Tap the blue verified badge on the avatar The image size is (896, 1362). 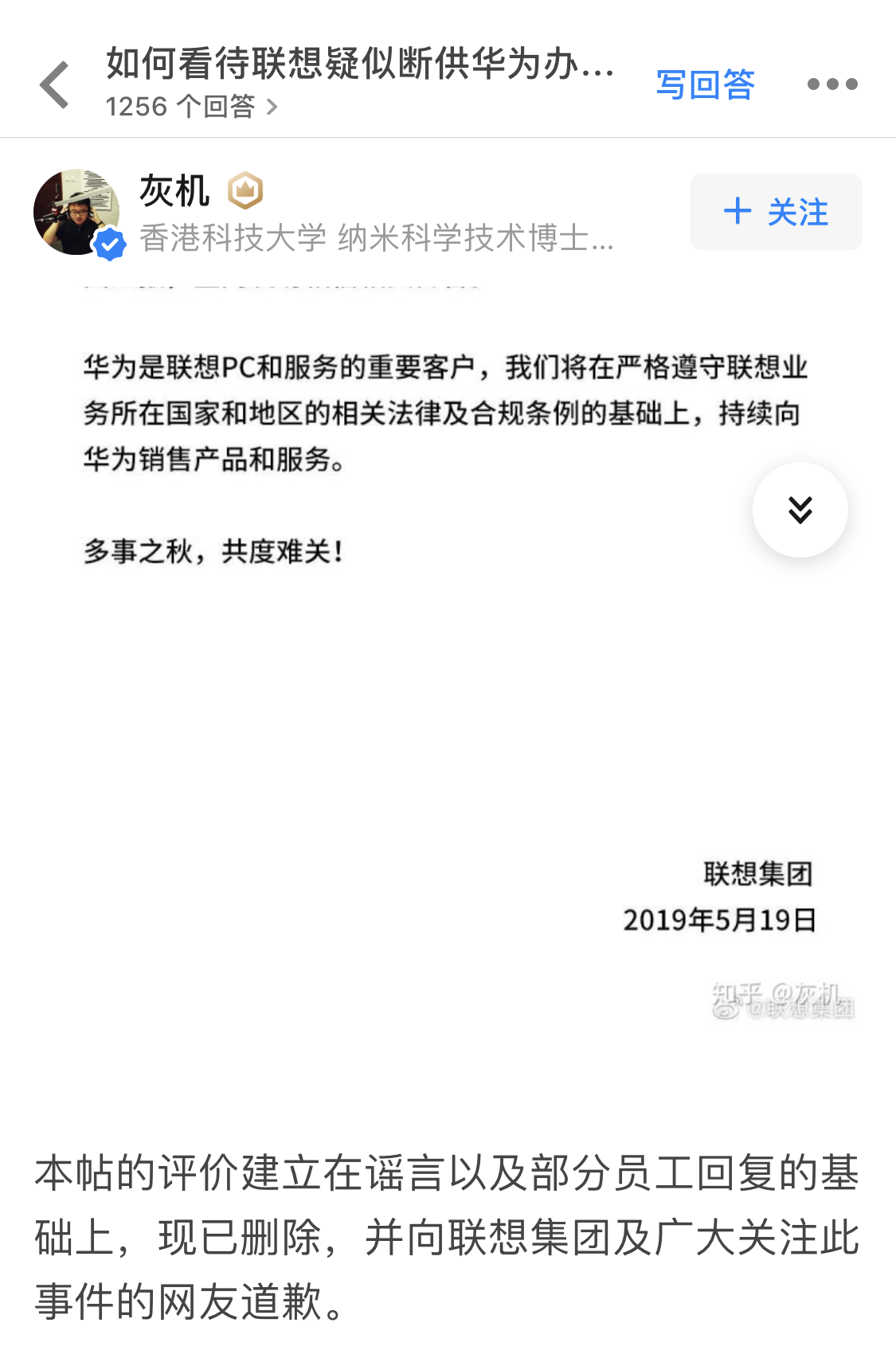coord(109,243)
